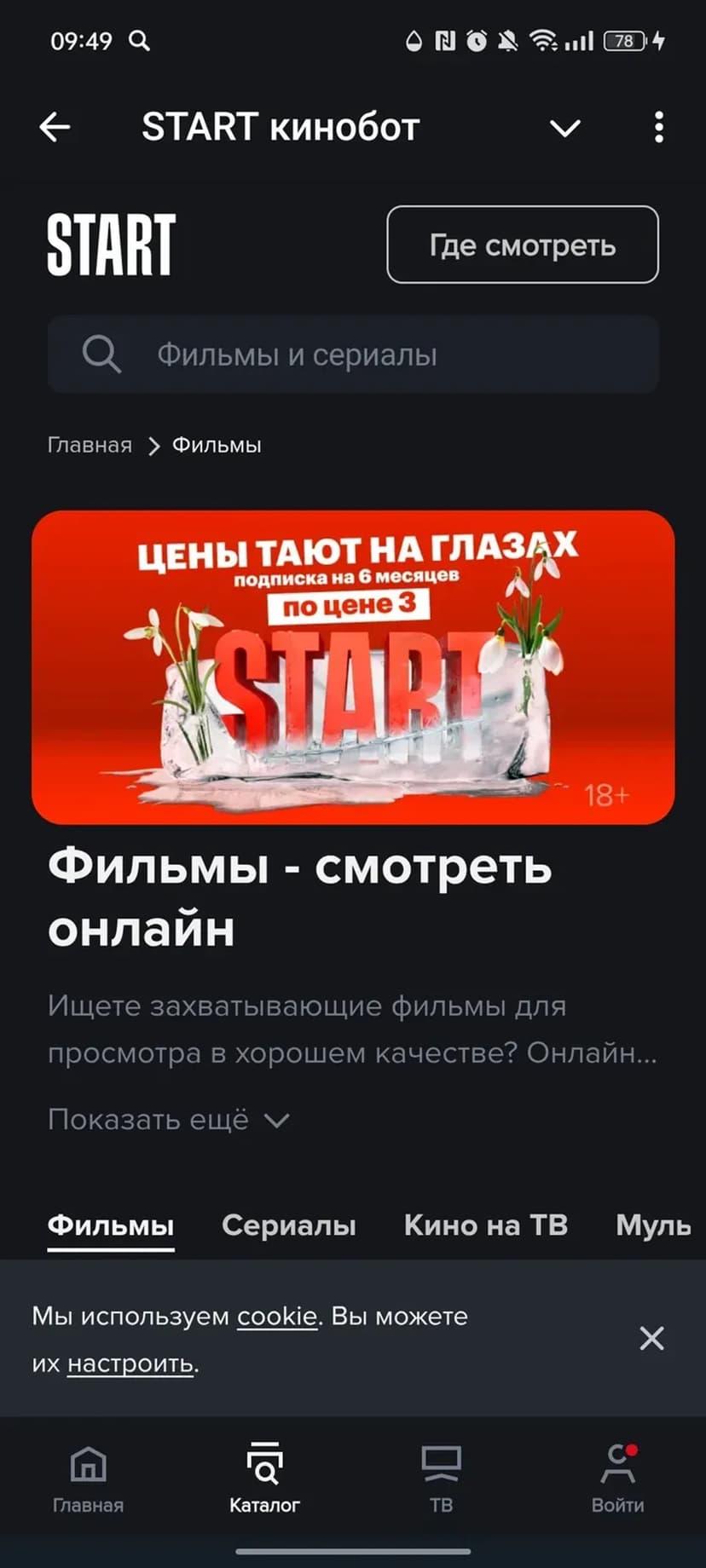Viewport: 706px width, 1568px height.
Task: Select the Фильмы top tab
Action: pyautogui.click(x=111, y=1225)
